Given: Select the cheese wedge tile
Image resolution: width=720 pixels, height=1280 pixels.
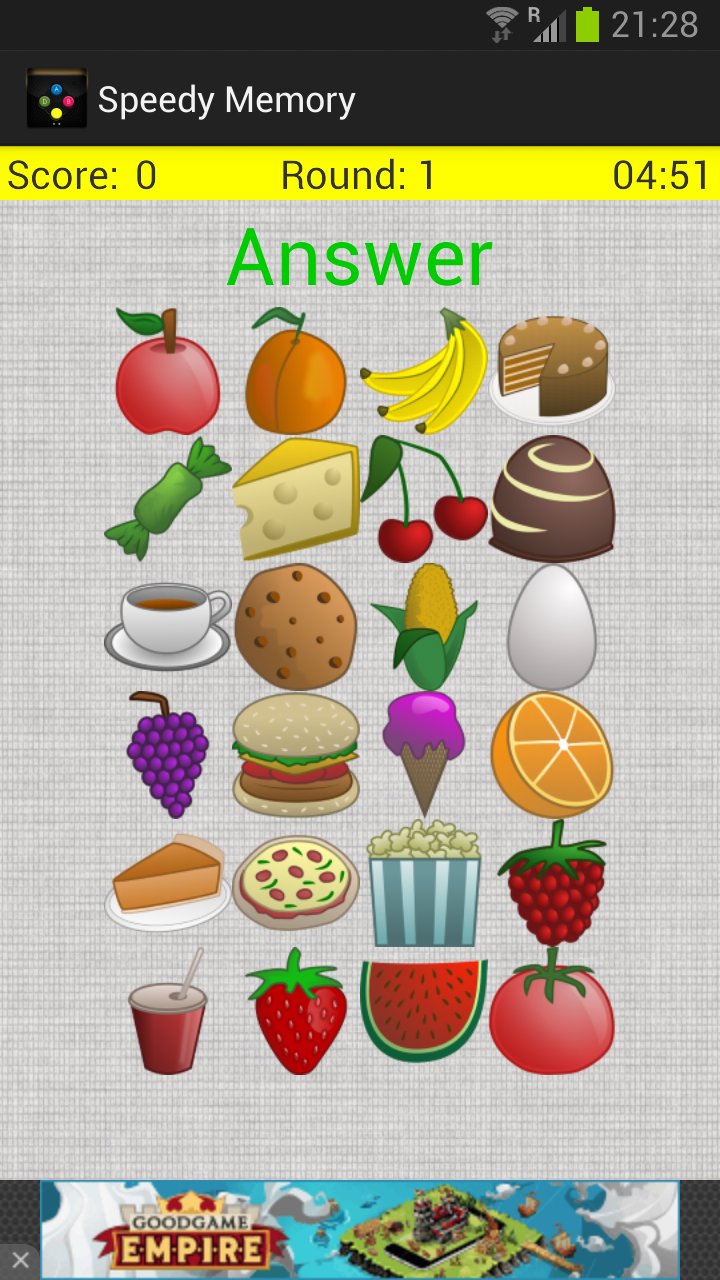Looking at the screenshot, I should [296, 498].
